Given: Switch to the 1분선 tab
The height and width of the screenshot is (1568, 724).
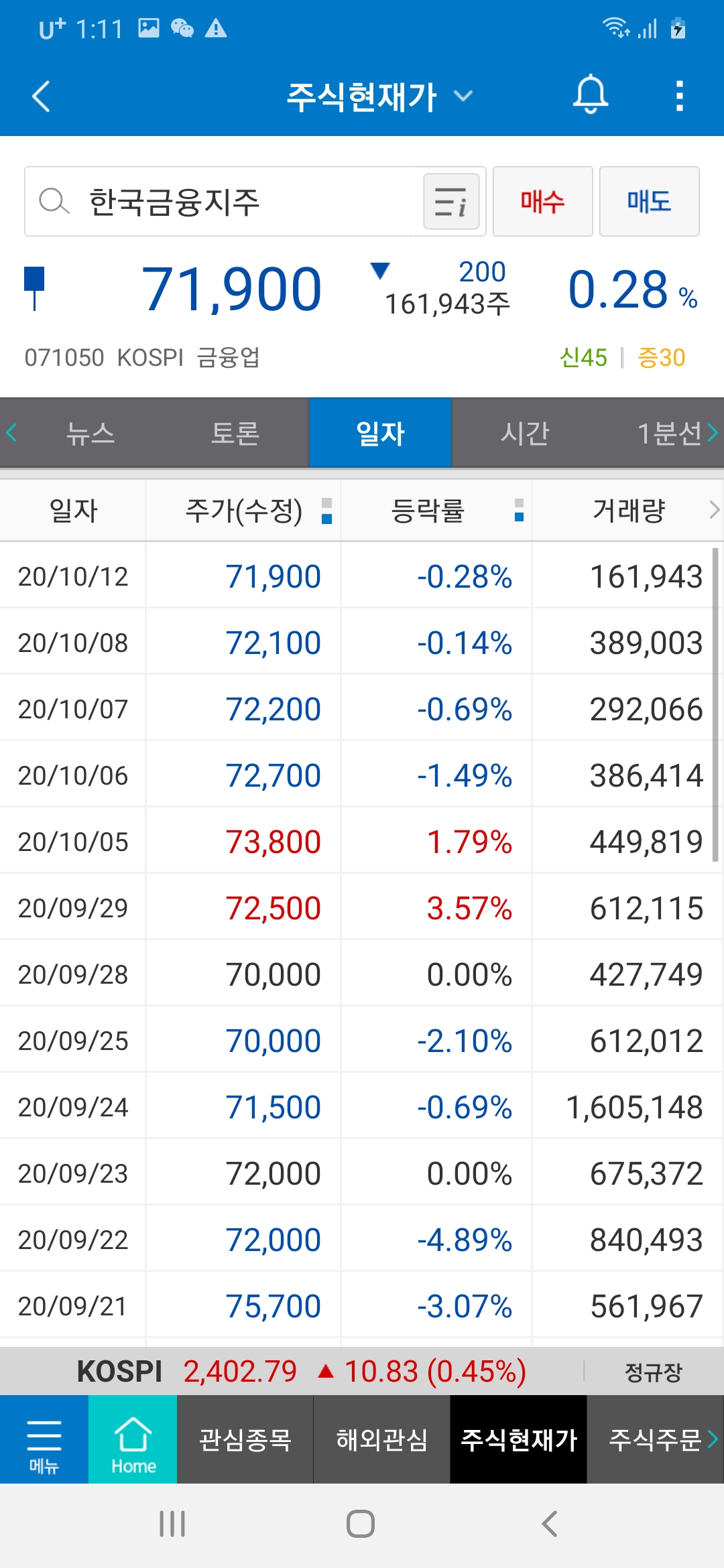Looking at the screenshot, I should coord(670,434).
